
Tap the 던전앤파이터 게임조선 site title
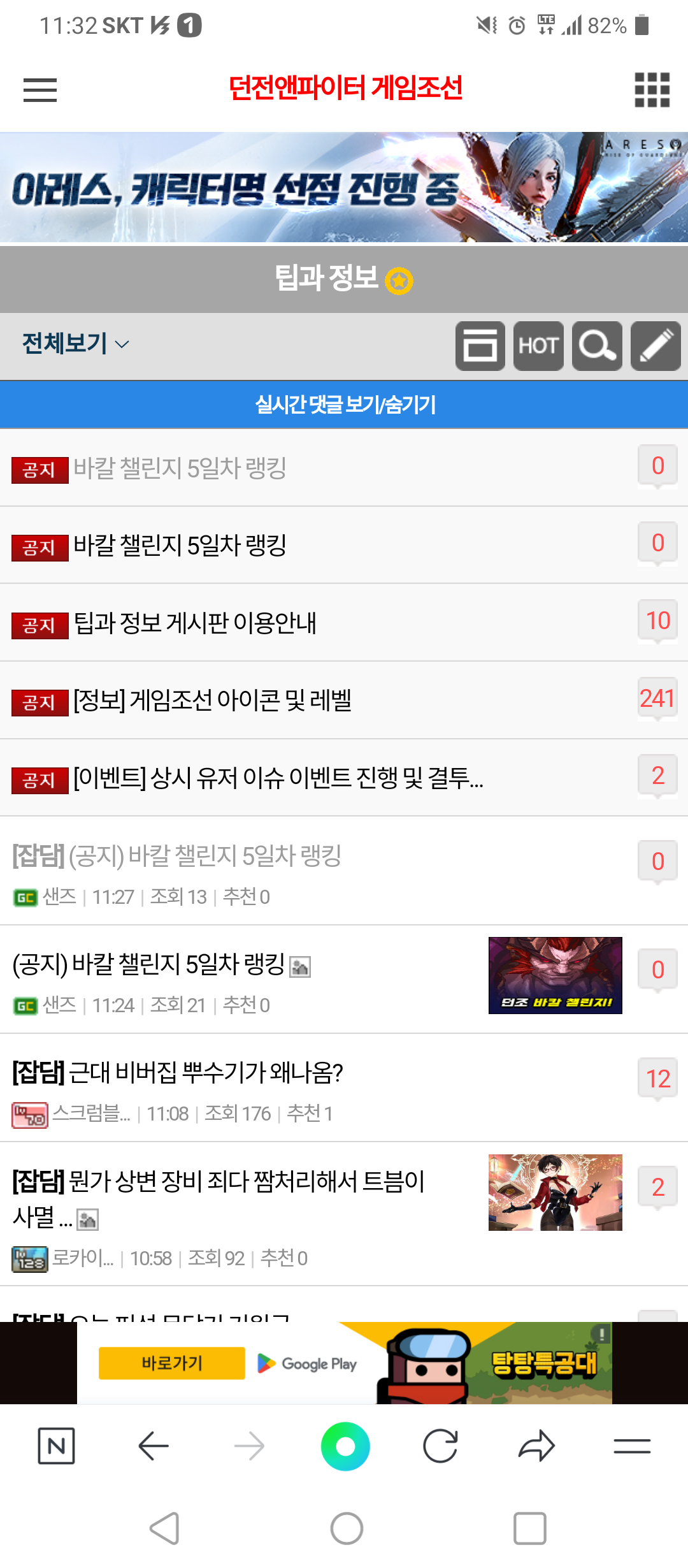tap(345, 88)
